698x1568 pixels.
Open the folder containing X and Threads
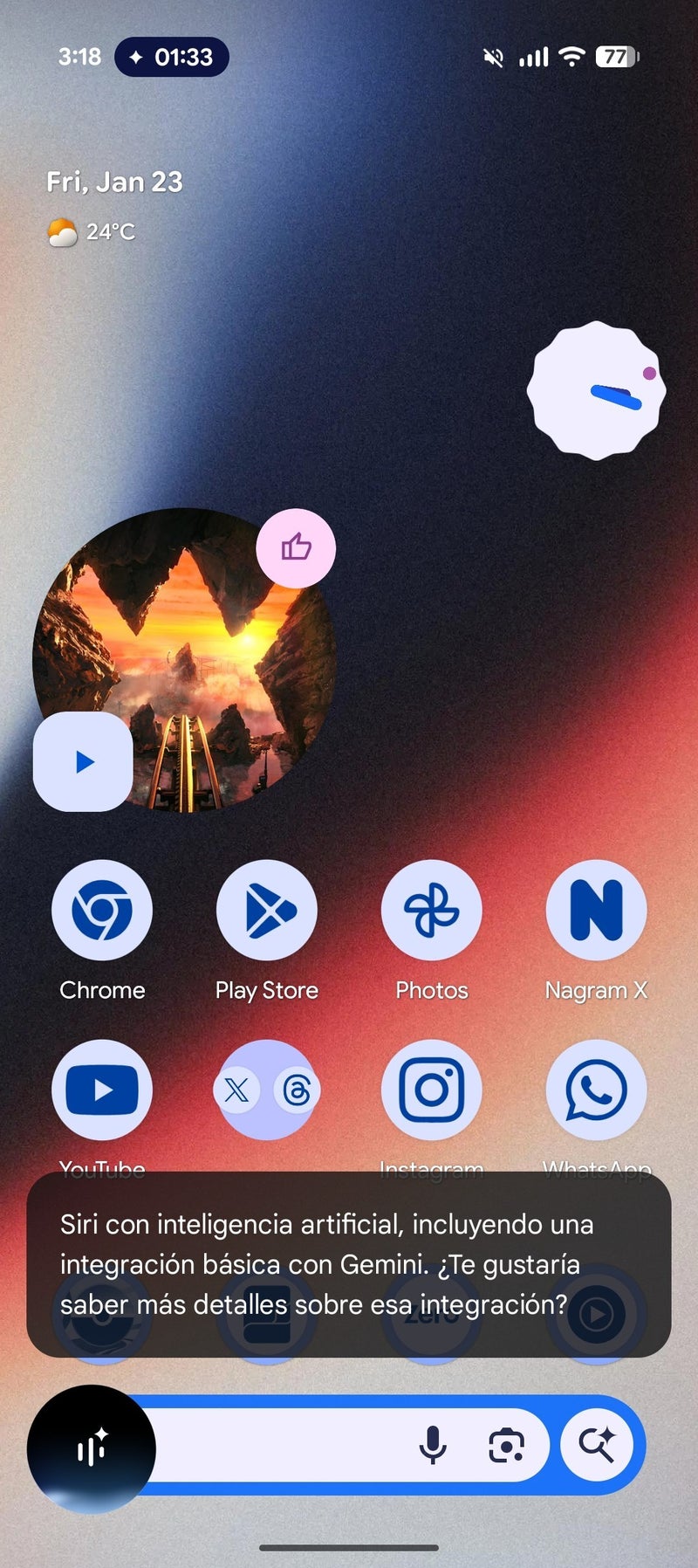click(x=267, y=1090)
